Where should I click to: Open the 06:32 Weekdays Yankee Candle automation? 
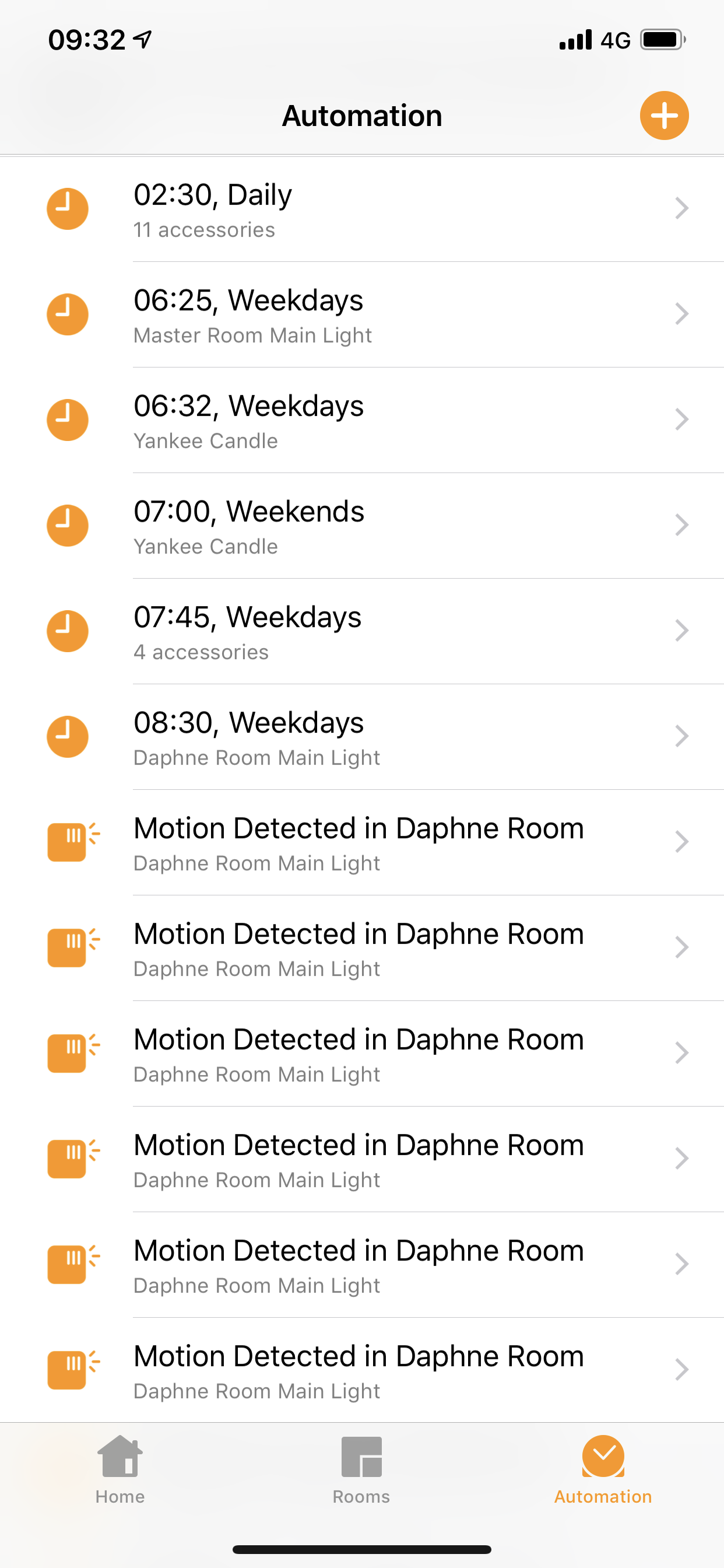362,420
